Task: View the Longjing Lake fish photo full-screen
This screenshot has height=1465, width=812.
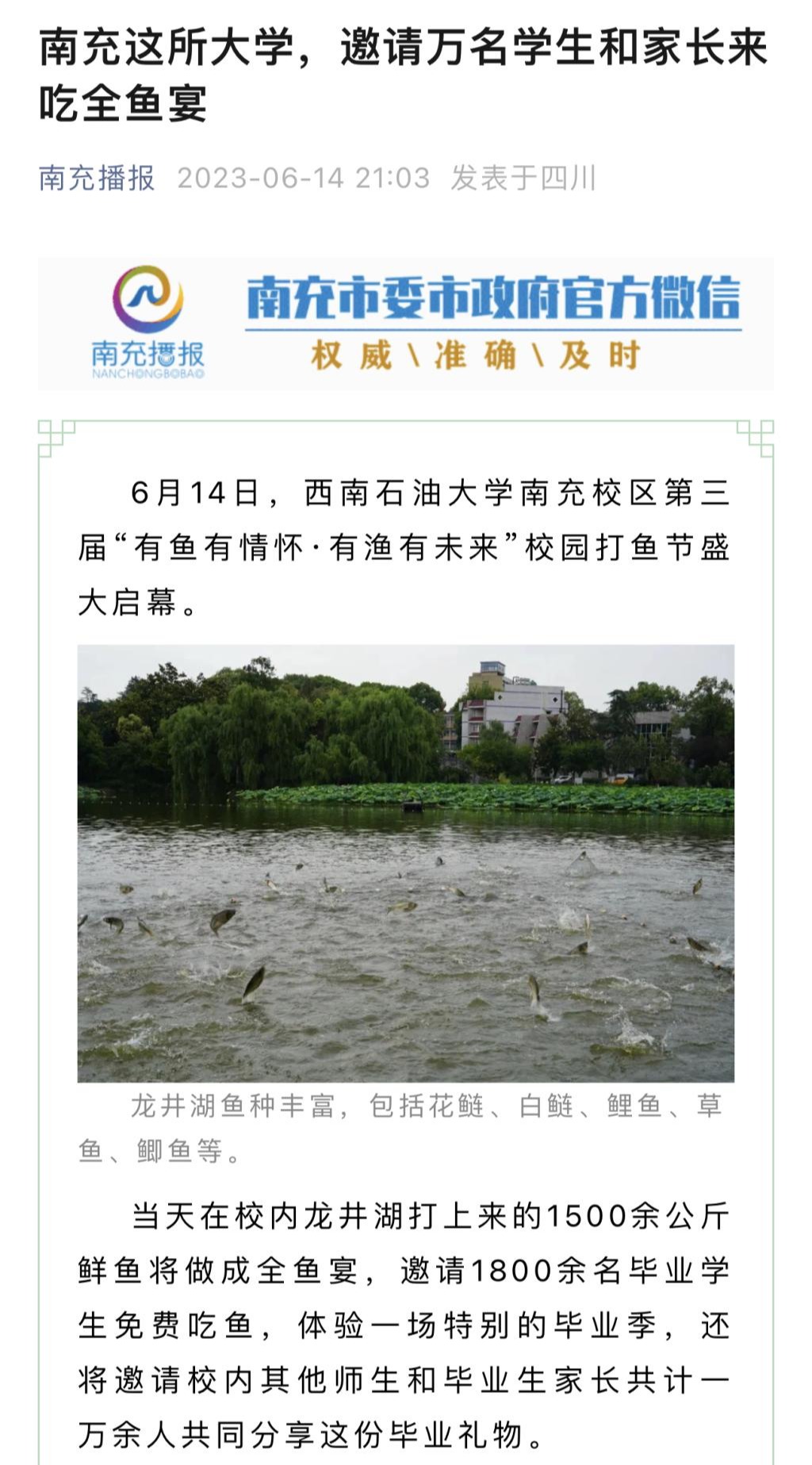Action: coord(405,863)
